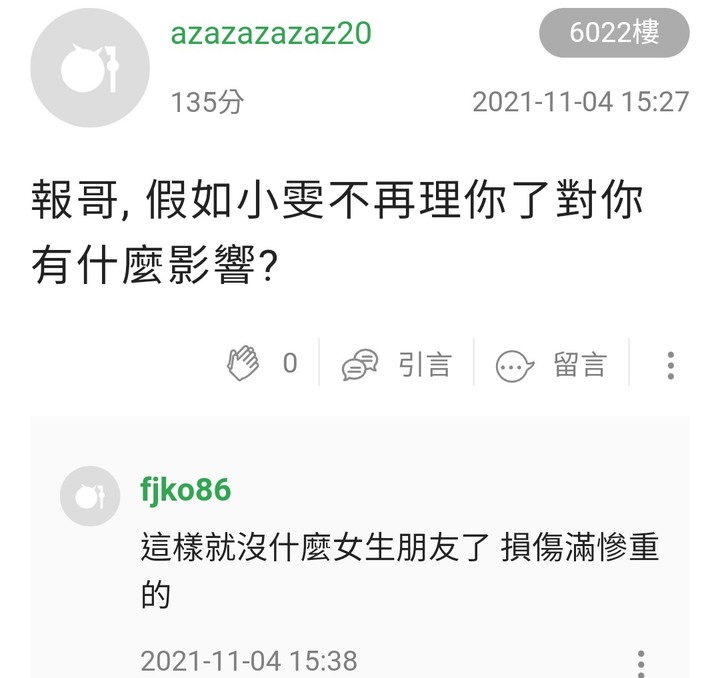This screenshot has width=720, height=678.
Task: Quote this post with 引言
Action: click(x=397, y=364)
